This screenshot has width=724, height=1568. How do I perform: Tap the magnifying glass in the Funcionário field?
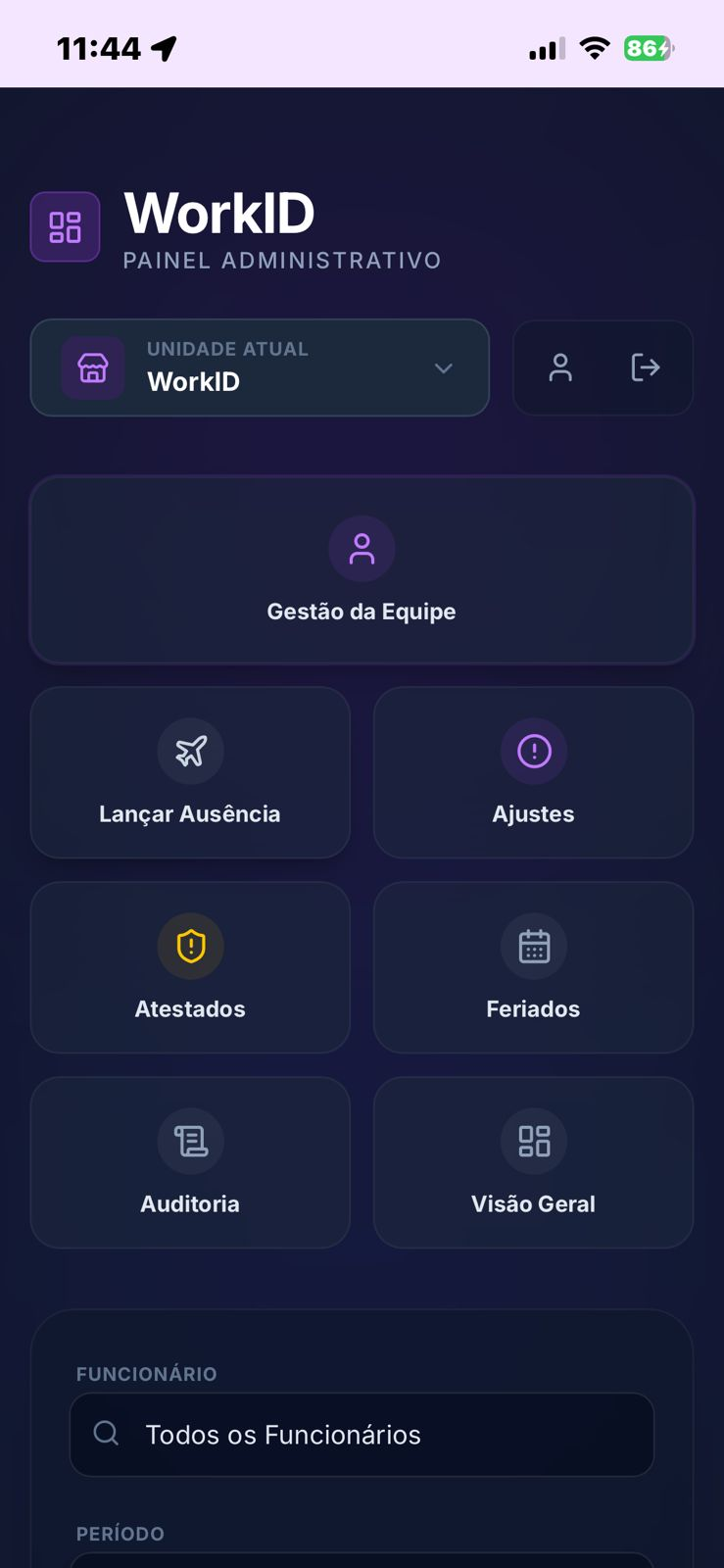(x=105, y=1433)
